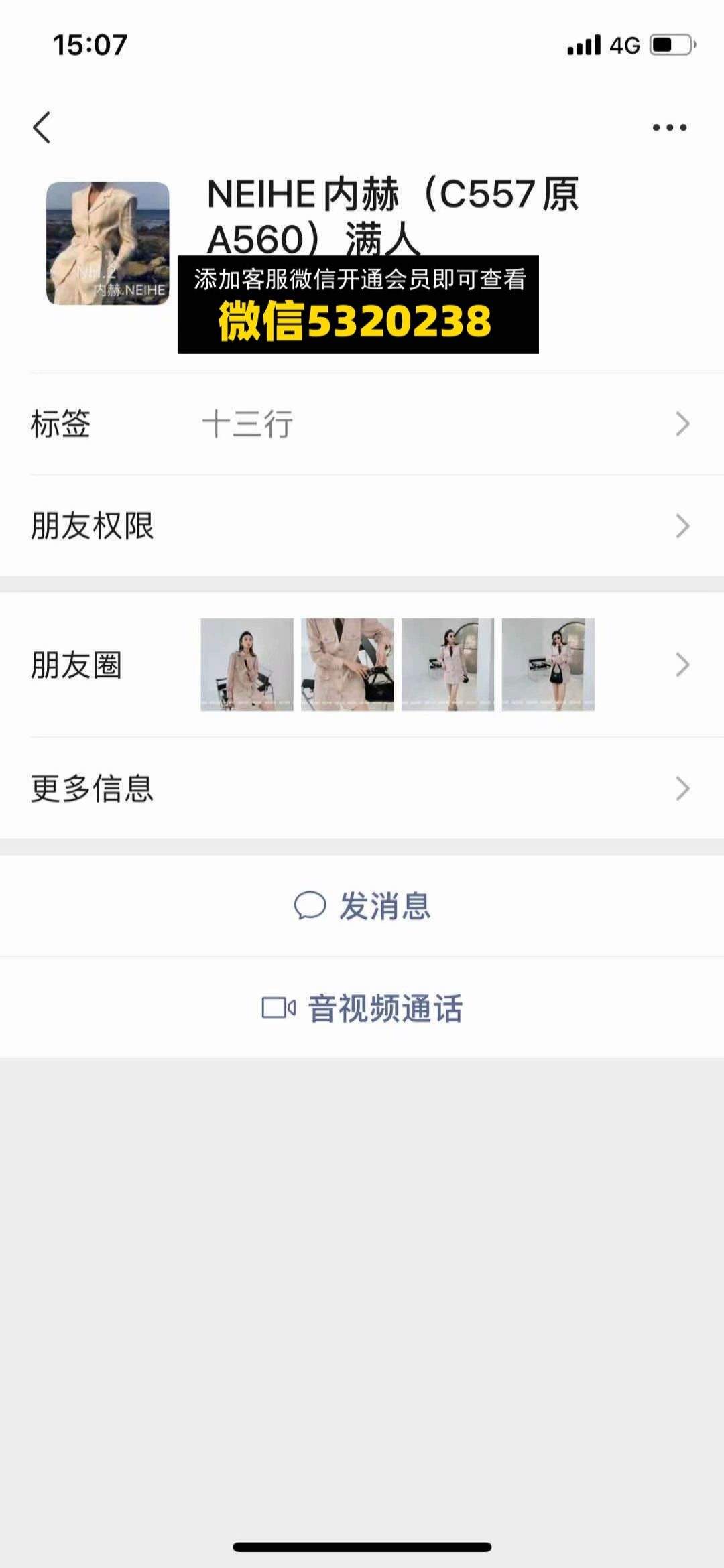The height and width of the screenshot is (1568, 724).
Task: Start a call with 音视频通话
Action: click(362, 1008)
